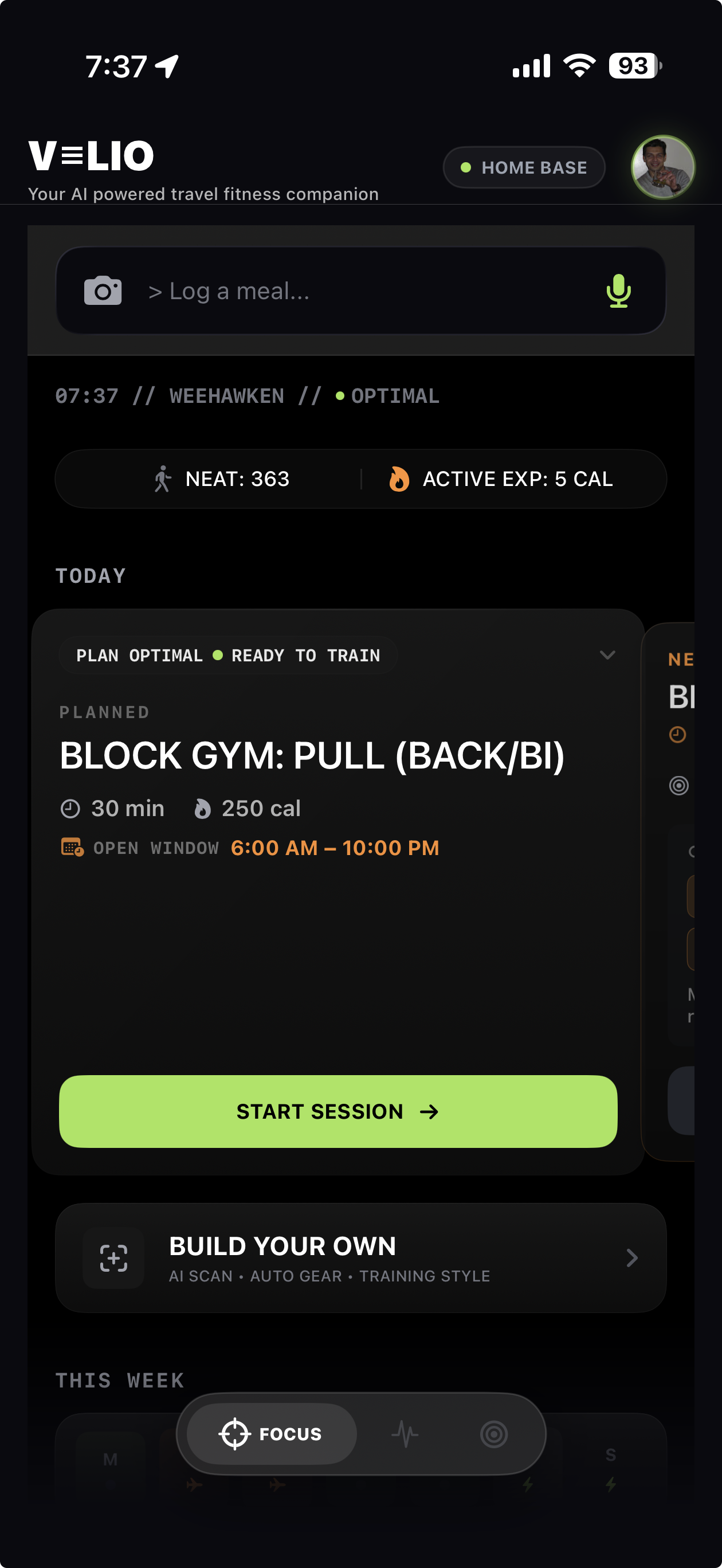Tap the target rings icon on the NEXT card
The height and width of the screenshot is (1568, 722).
pos(680,785)
